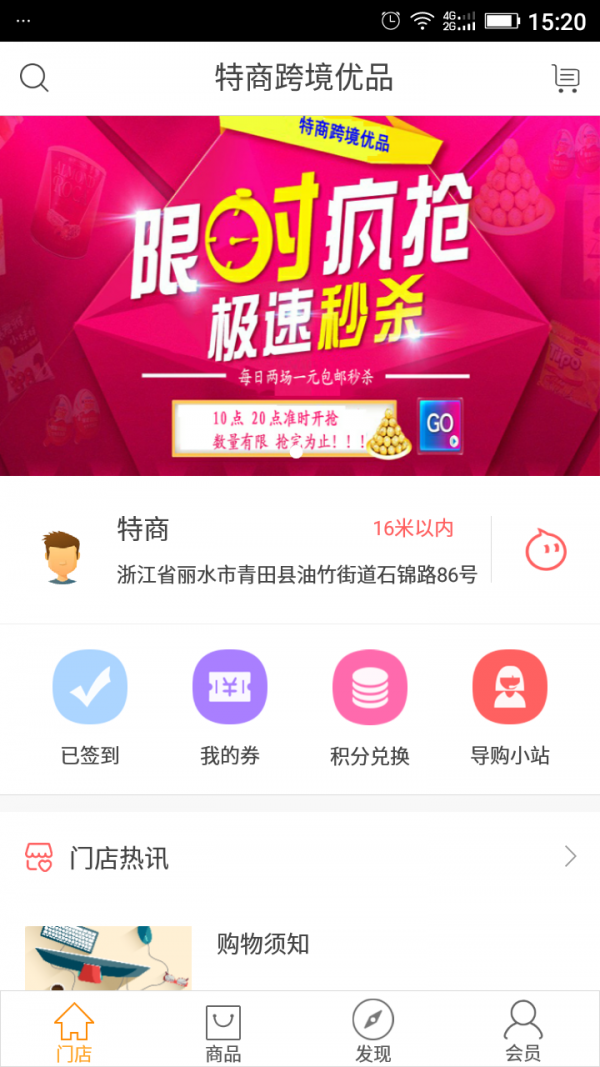Switch to the 商品 tab
This screenshot has width=600, height=1067.
(223, 1033)
